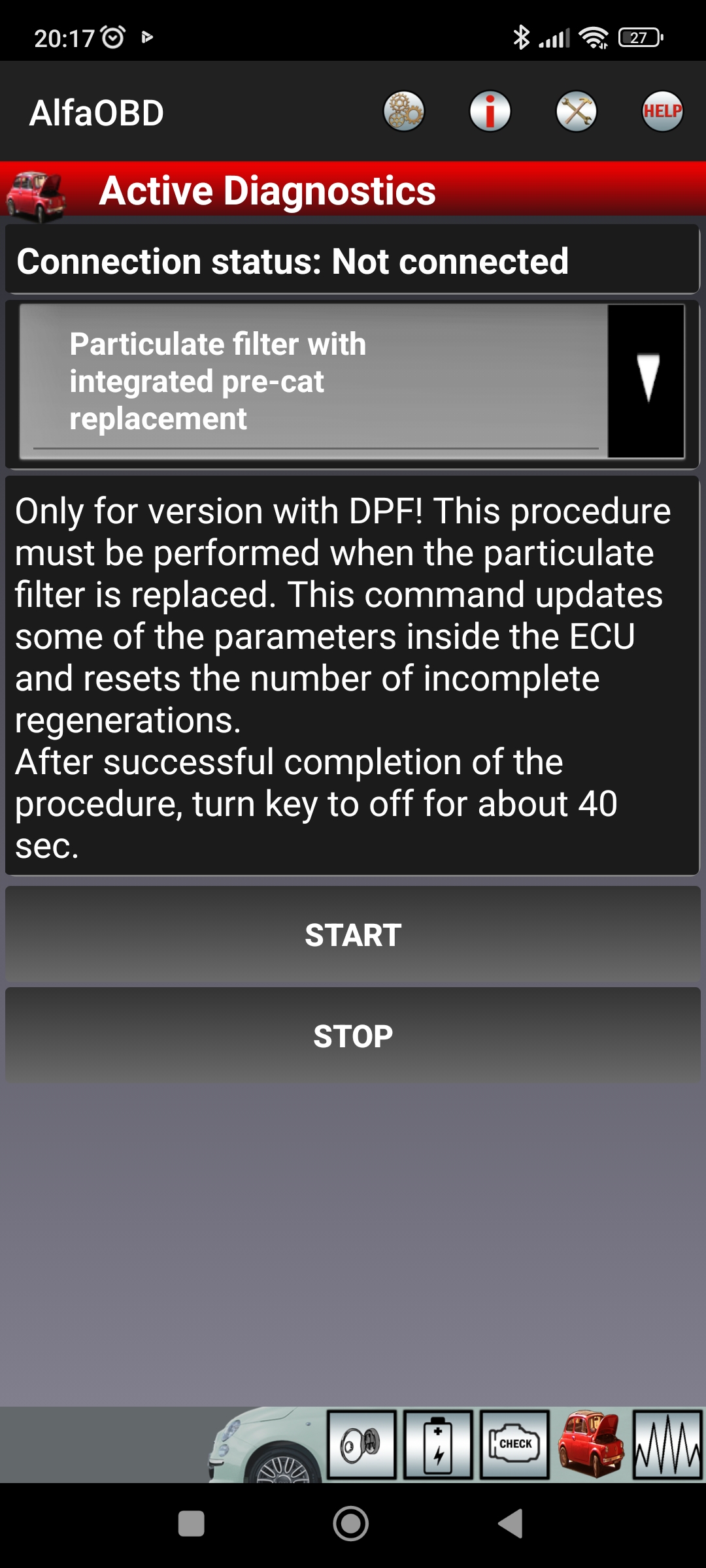This screenshot has height=1568, width=706.
Task: Open the CHECK engine faults tab
Action: [x=514, y=1445]
